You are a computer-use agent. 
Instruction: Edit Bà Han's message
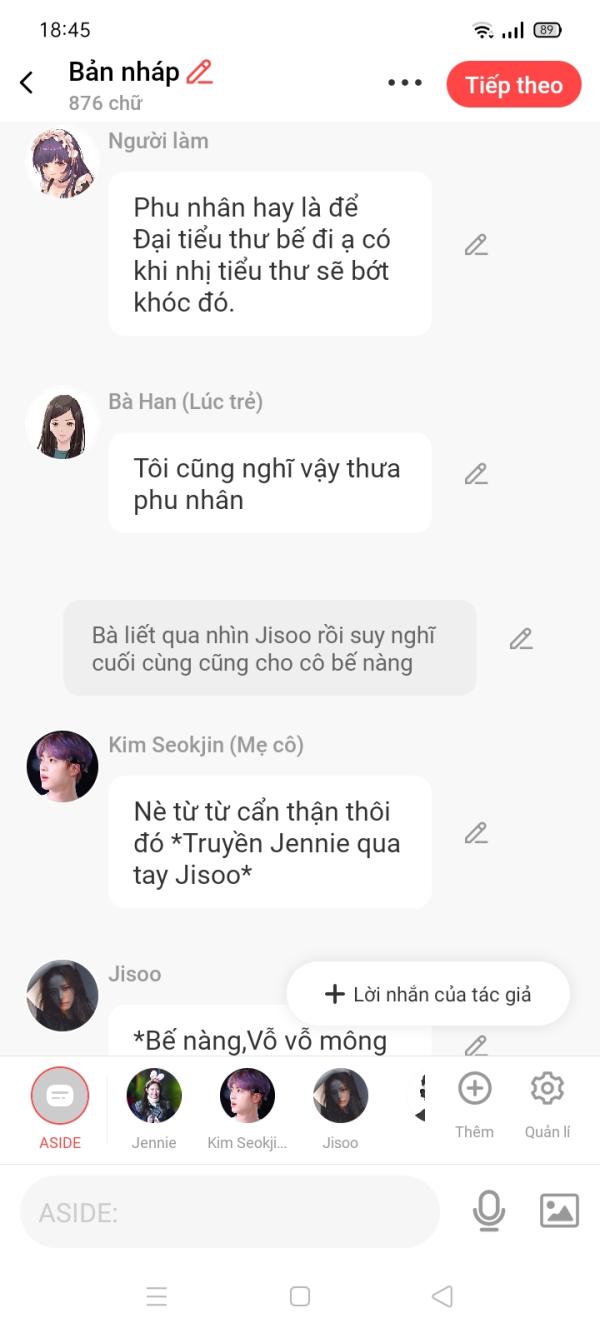tap(476, 474)
